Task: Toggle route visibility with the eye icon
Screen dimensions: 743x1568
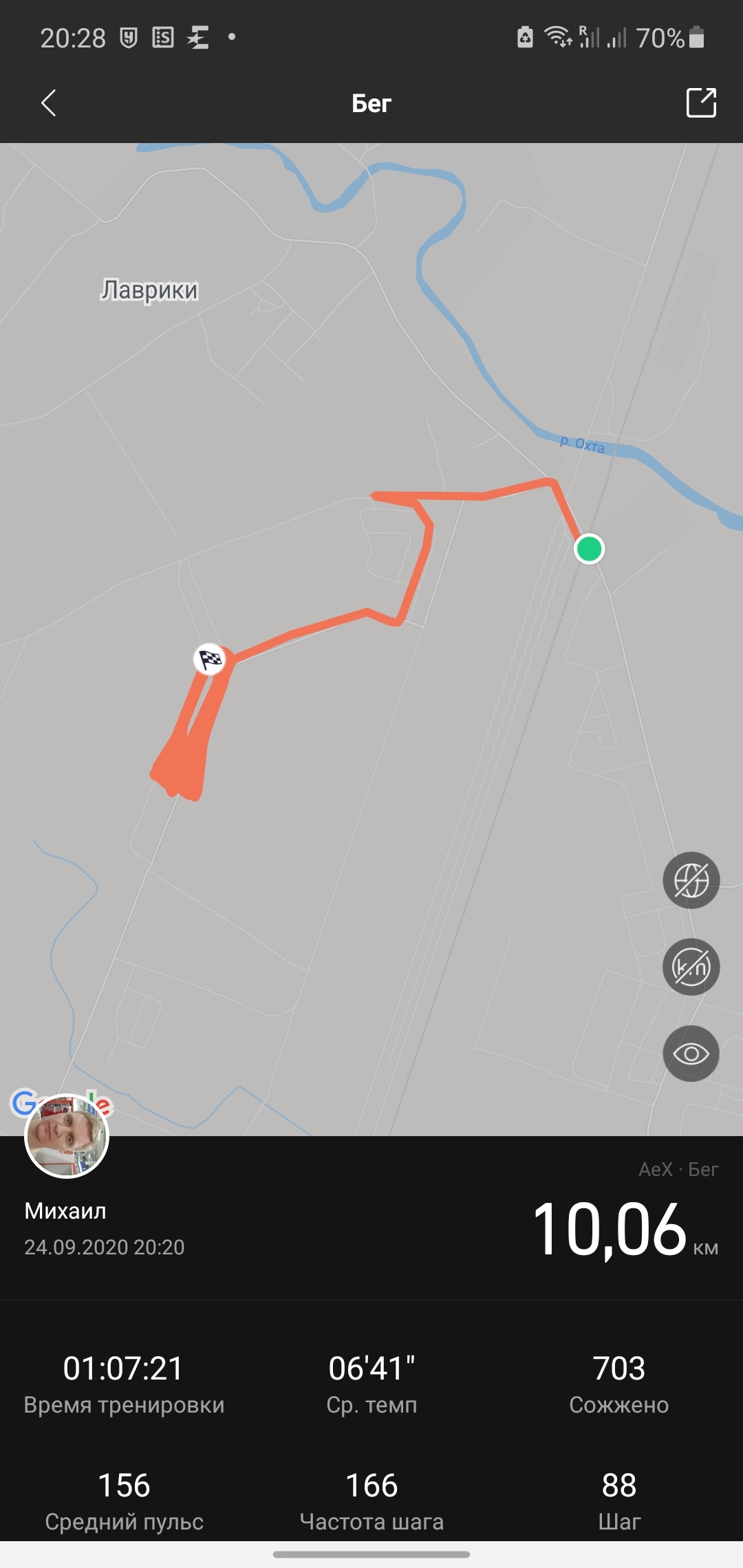Action: click(691, 1054)
